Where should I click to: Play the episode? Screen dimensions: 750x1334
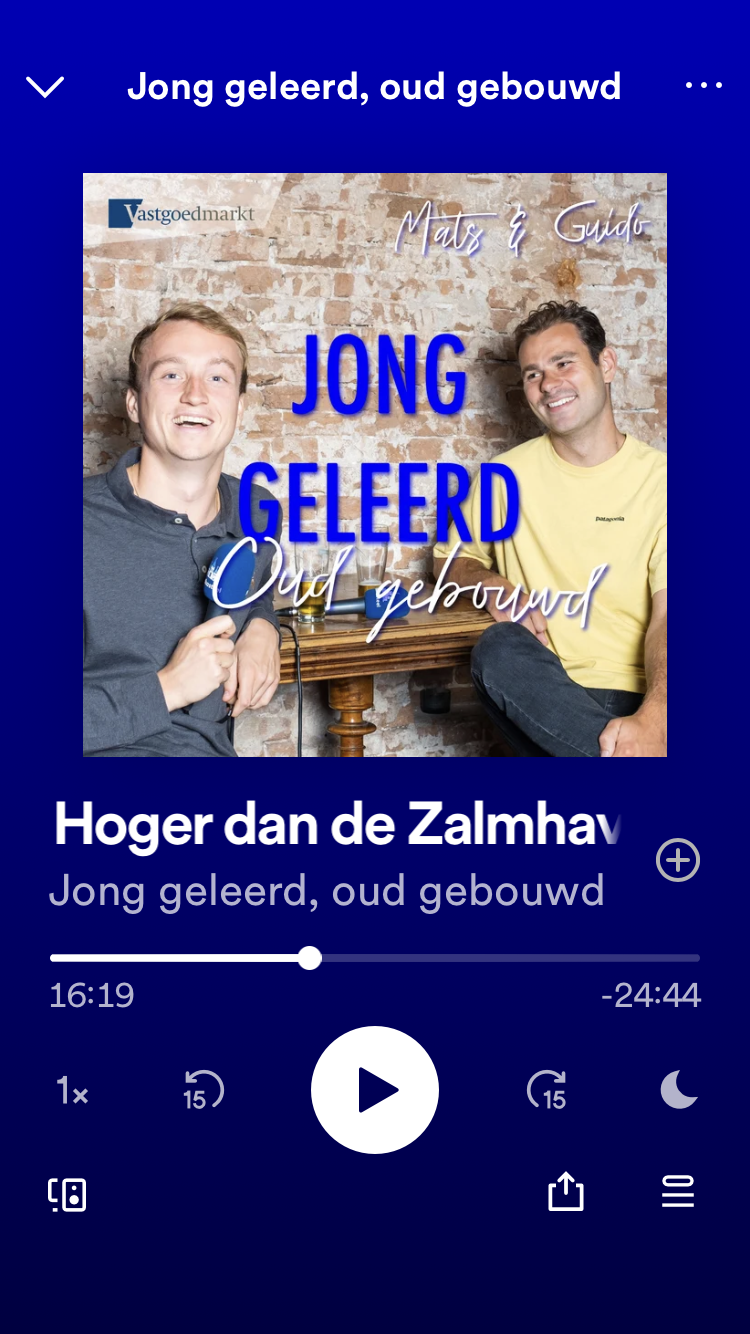tap(375, 1090)
